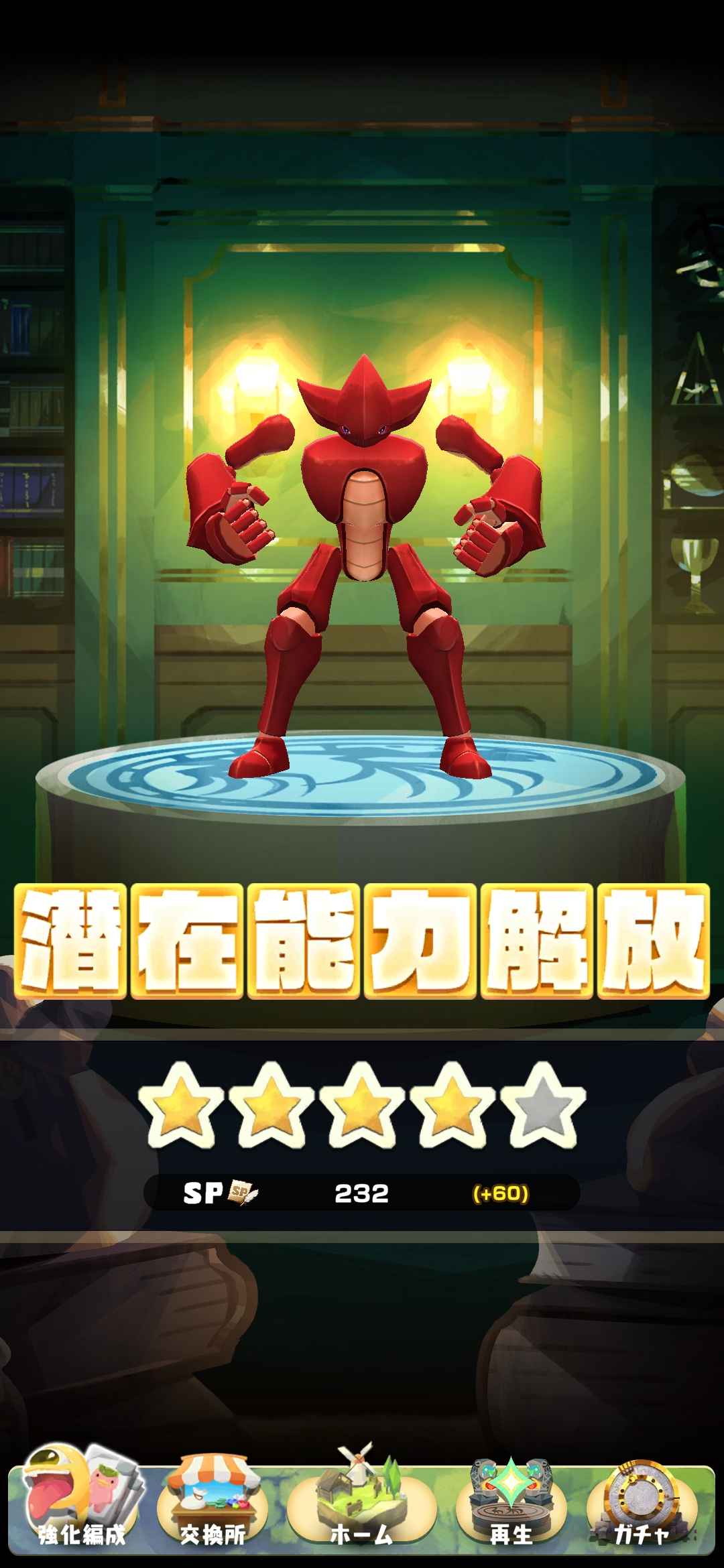Open the 強化編成 tab
Screen dimensions: 724x1568
82,1502
